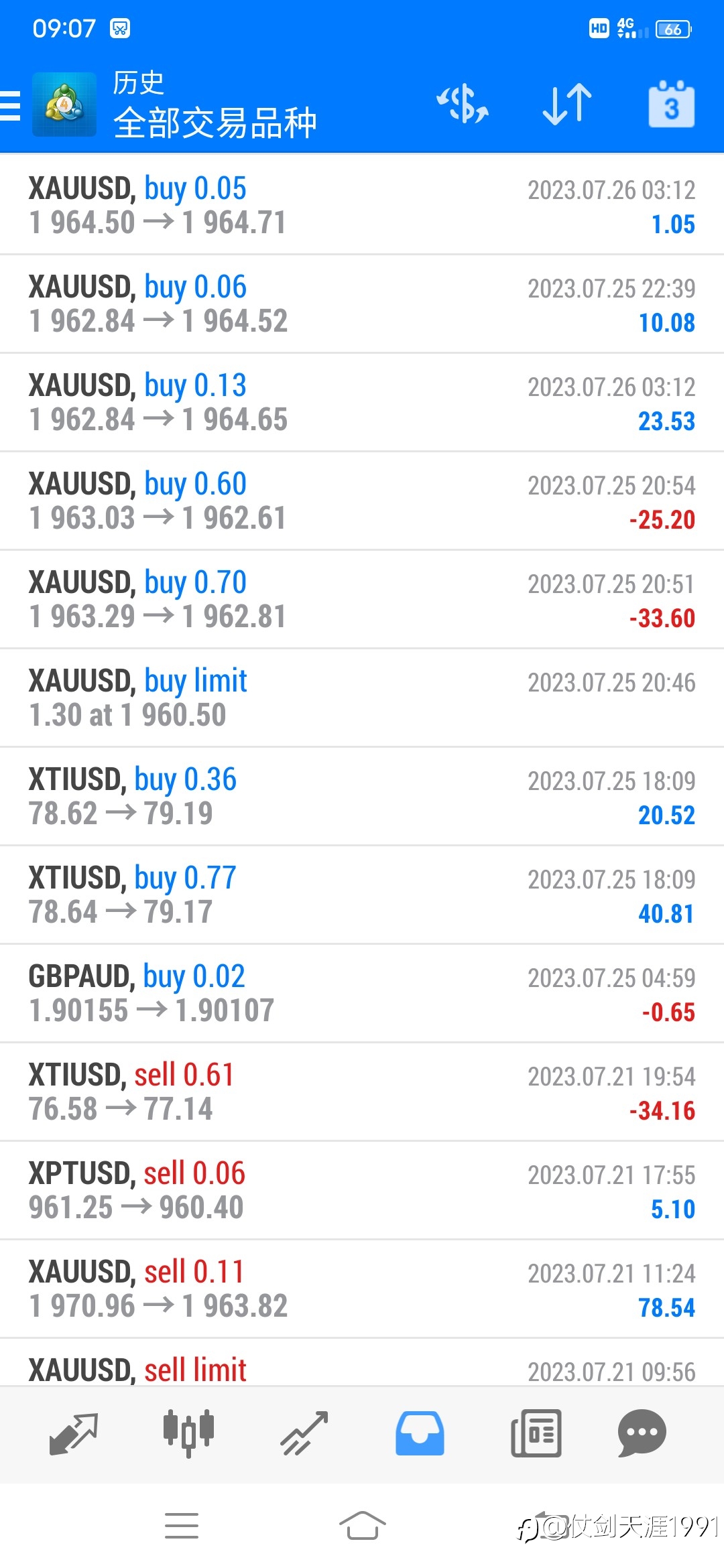Open the side drawer menu
Screen dimensions: 724x1568
pyautogui.click(x=11, y=106)
